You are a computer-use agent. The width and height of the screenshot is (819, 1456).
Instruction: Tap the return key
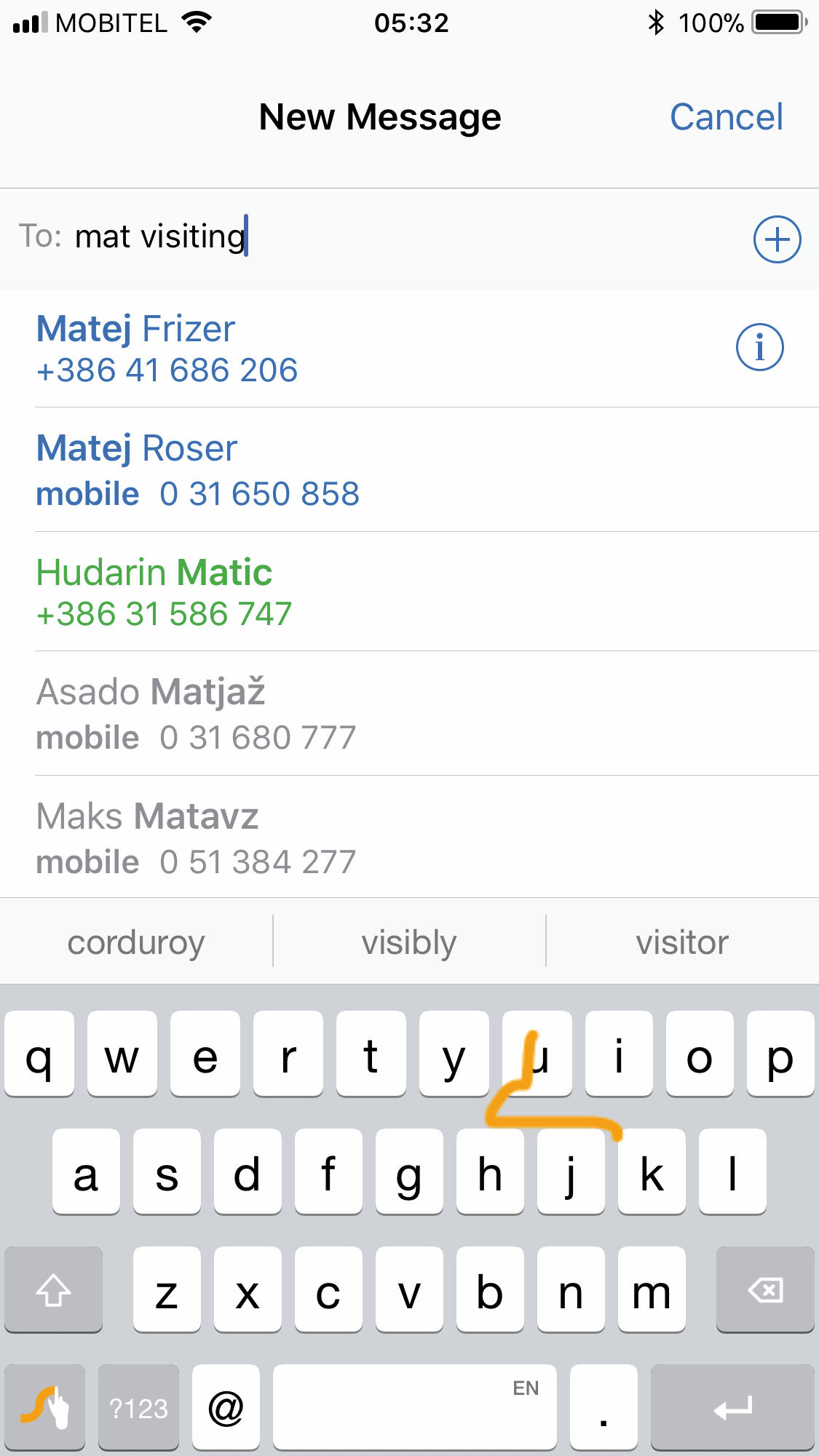click(732, 1408)
